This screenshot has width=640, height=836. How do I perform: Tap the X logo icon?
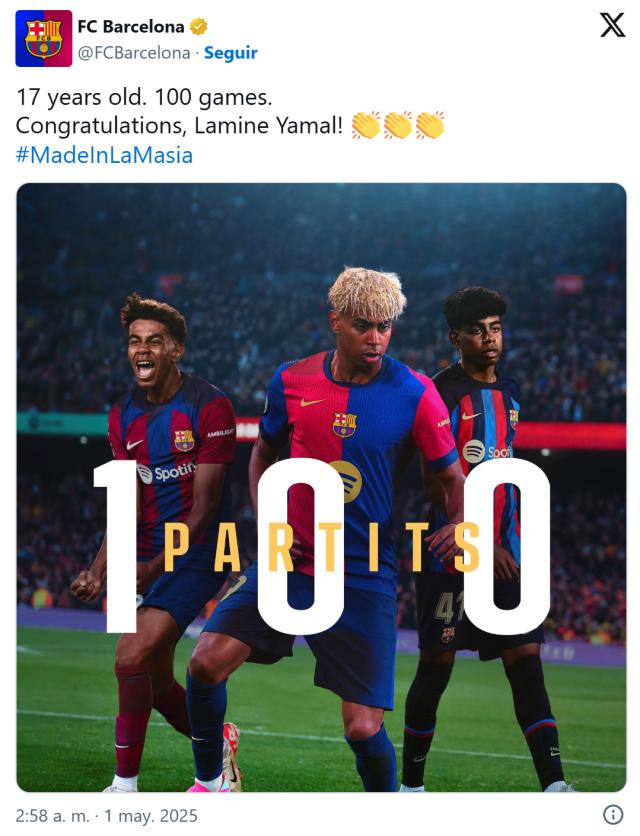tap(612, 26)
